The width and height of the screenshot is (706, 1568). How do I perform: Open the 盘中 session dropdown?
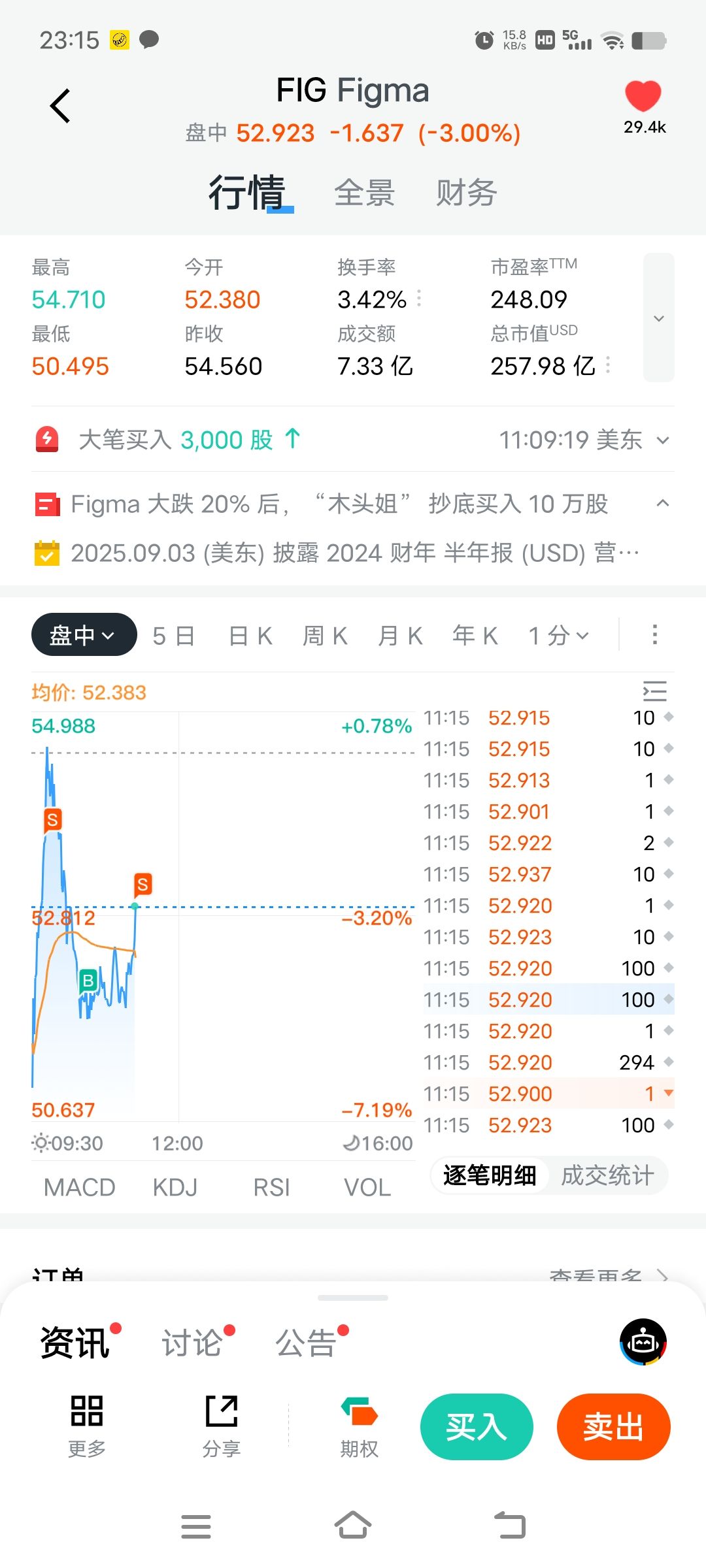point(84,635)
